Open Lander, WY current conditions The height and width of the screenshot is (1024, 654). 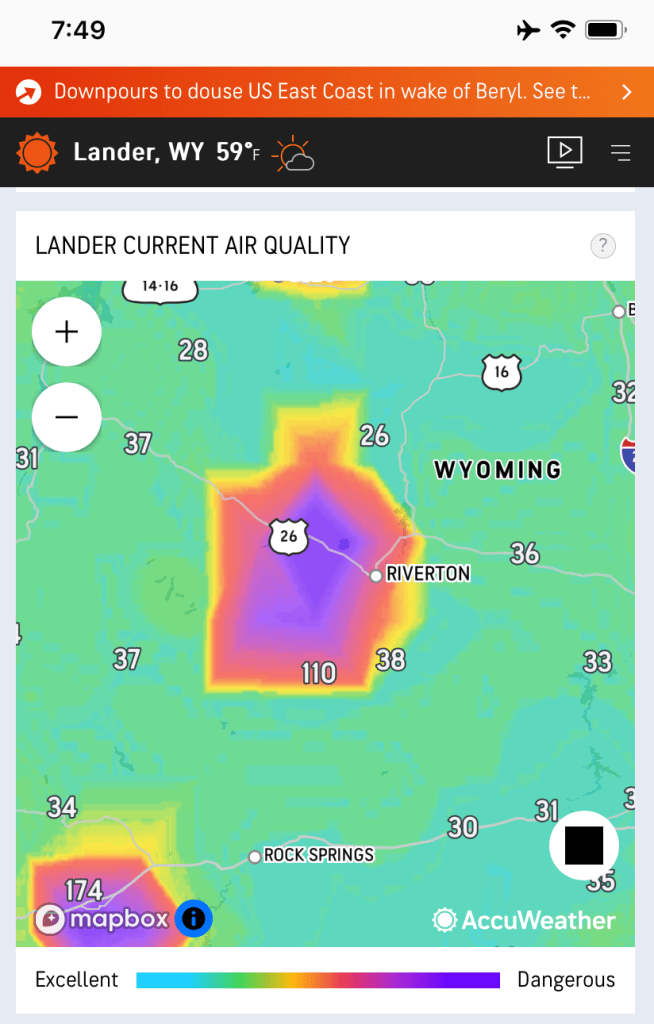coord(165,153)
